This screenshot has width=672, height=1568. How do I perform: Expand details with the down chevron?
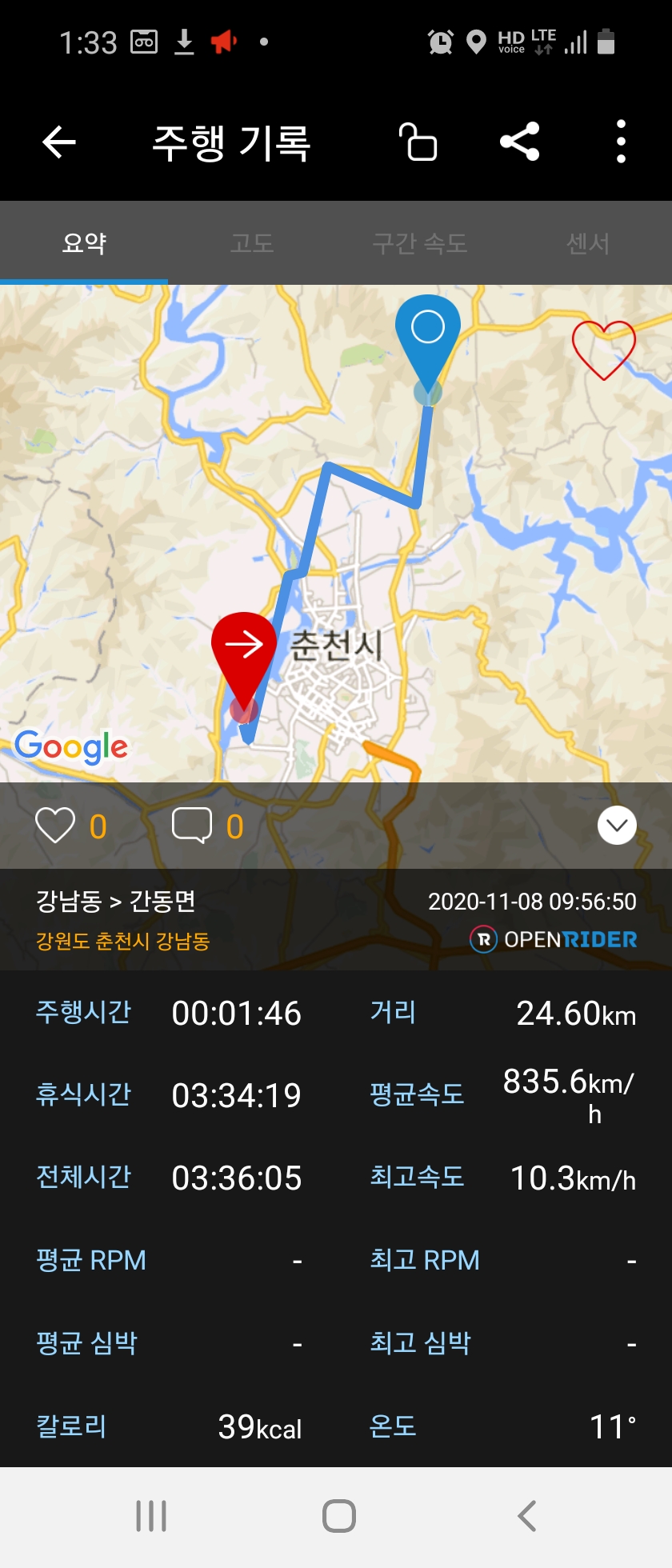point(617,826)
